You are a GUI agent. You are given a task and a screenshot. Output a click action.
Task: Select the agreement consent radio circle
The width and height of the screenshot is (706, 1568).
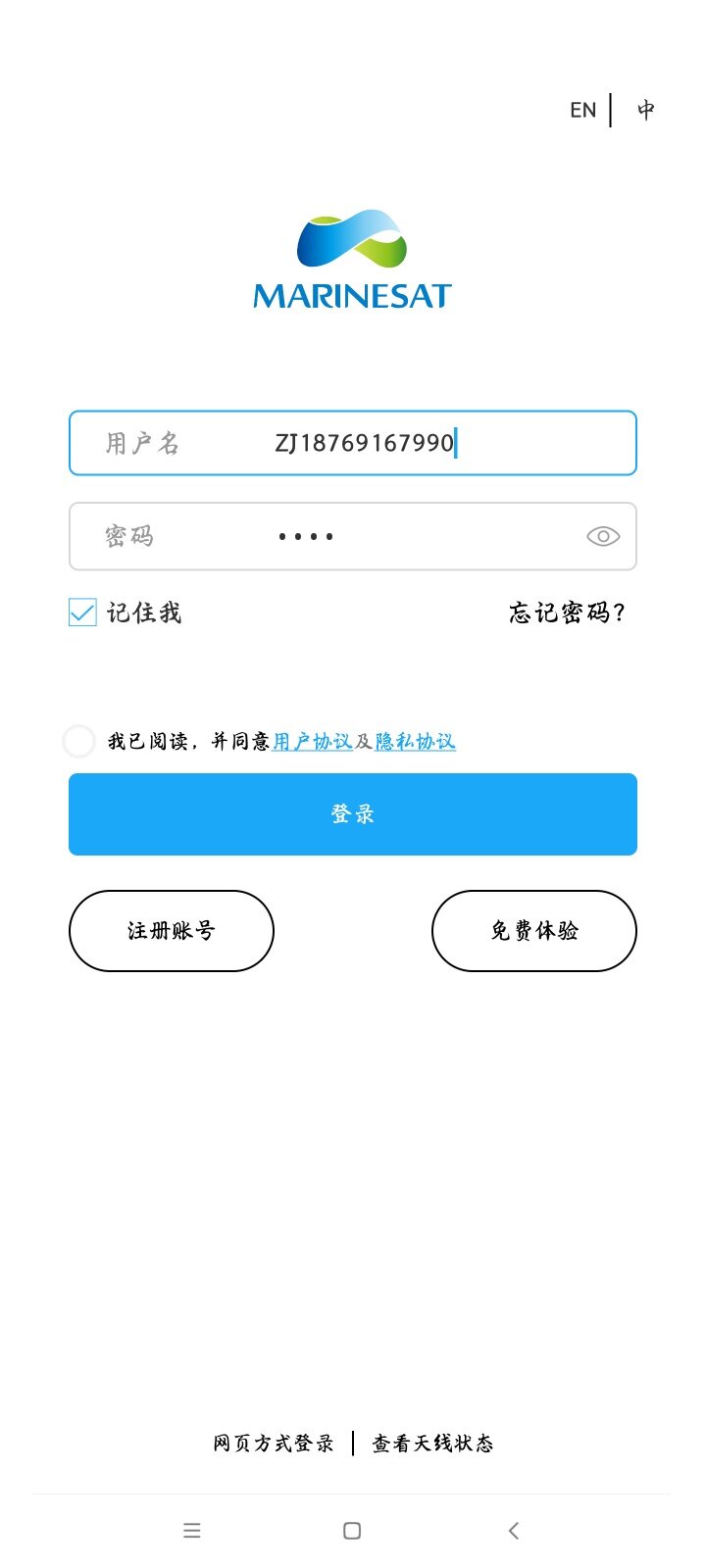click(78, 741)
